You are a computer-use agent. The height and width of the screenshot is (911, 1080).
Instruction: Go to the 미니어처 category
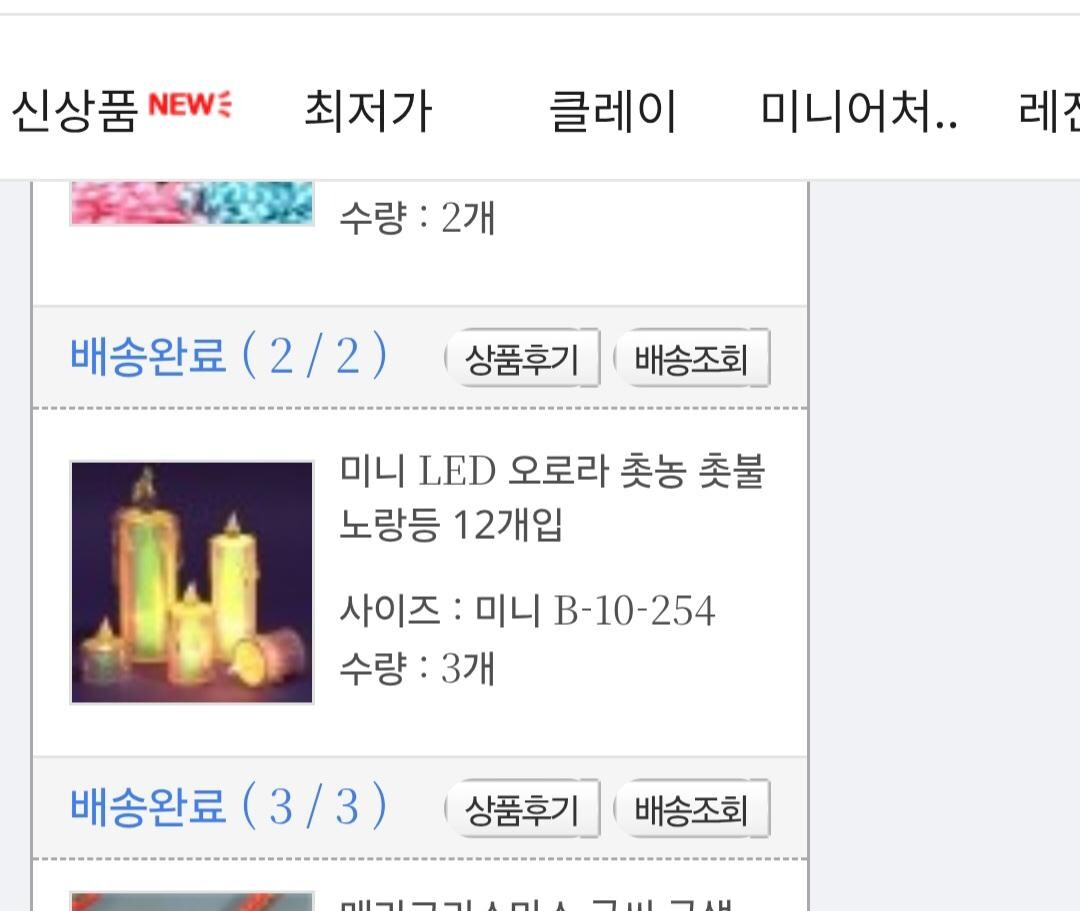point(859,110)
